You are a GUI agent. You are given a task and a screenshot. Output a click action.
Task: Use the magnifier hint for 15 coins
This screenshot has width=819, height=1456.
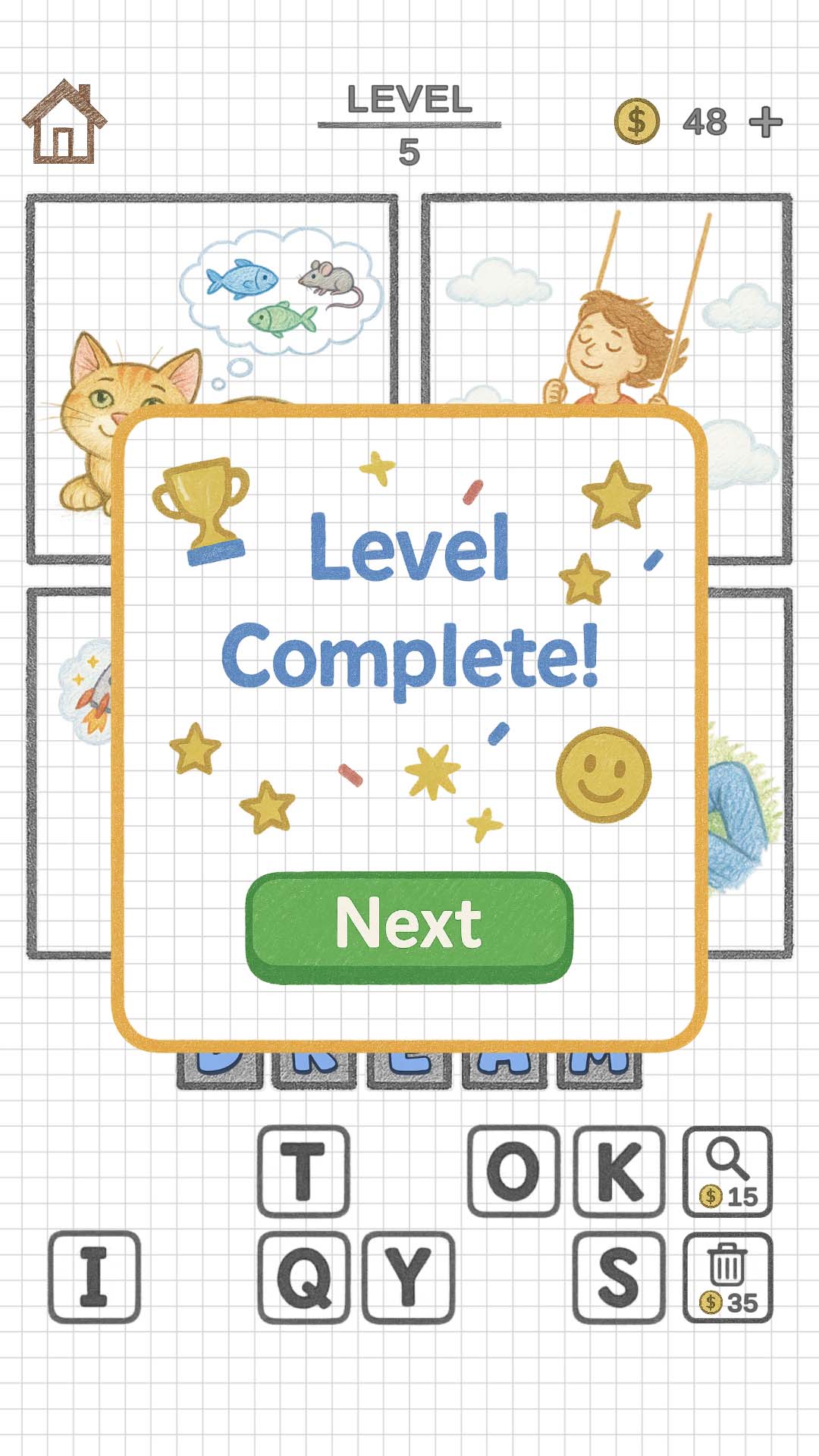tap(727, 1172)
